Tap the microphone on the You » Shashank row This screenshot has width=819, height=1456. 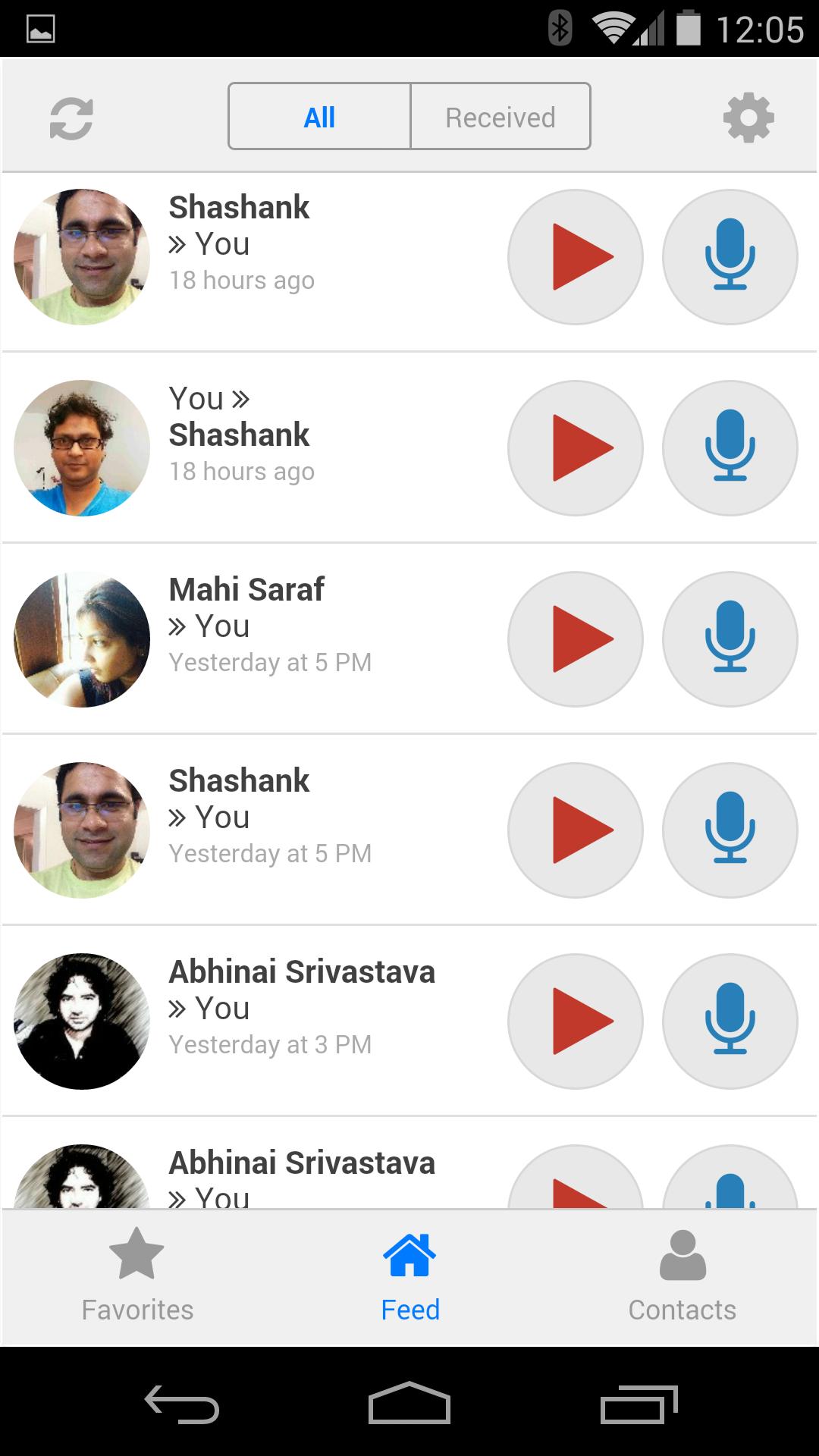[x=730, y=448]
